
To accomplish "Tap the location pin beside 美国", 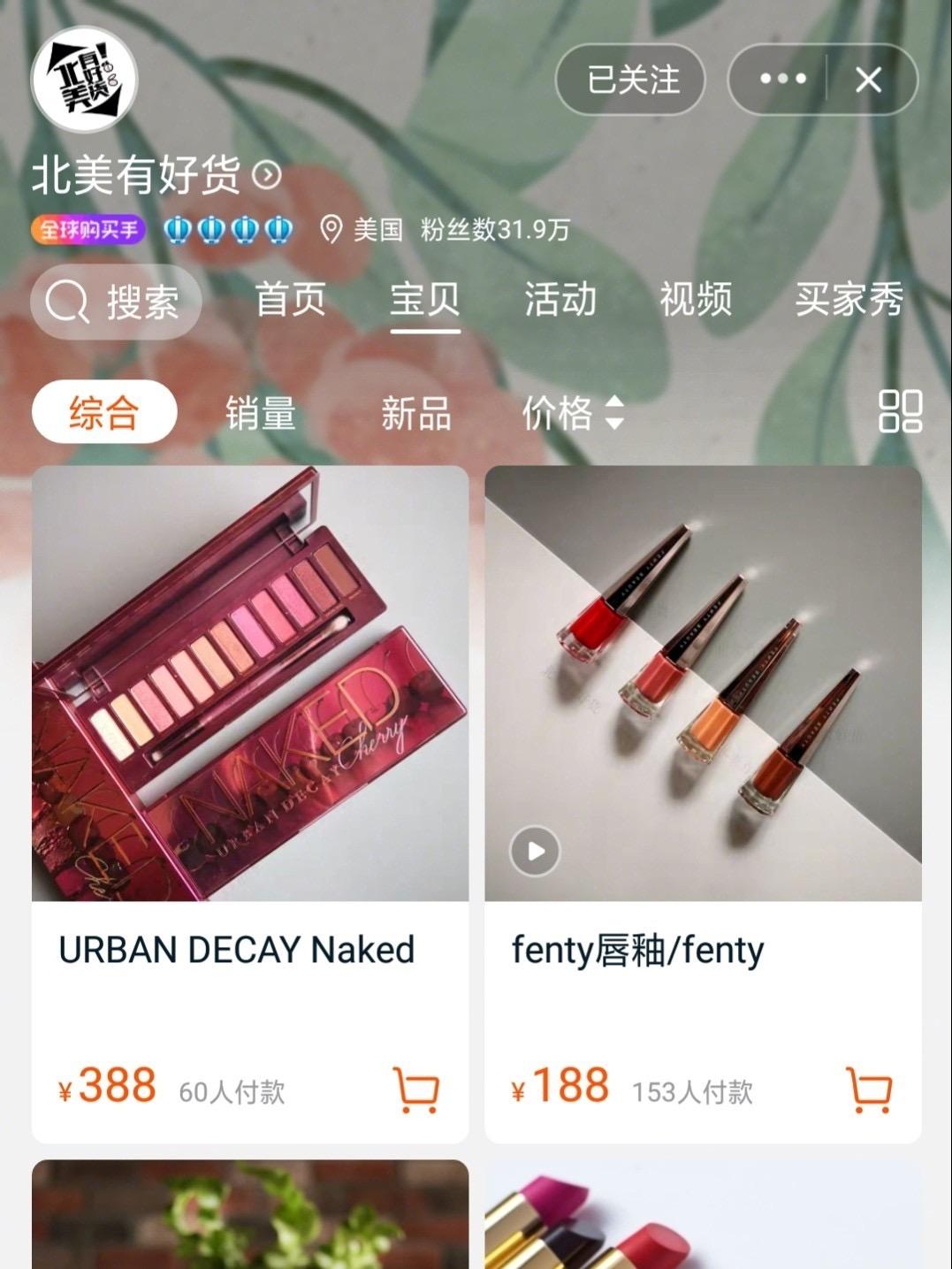I will point(331,233).
